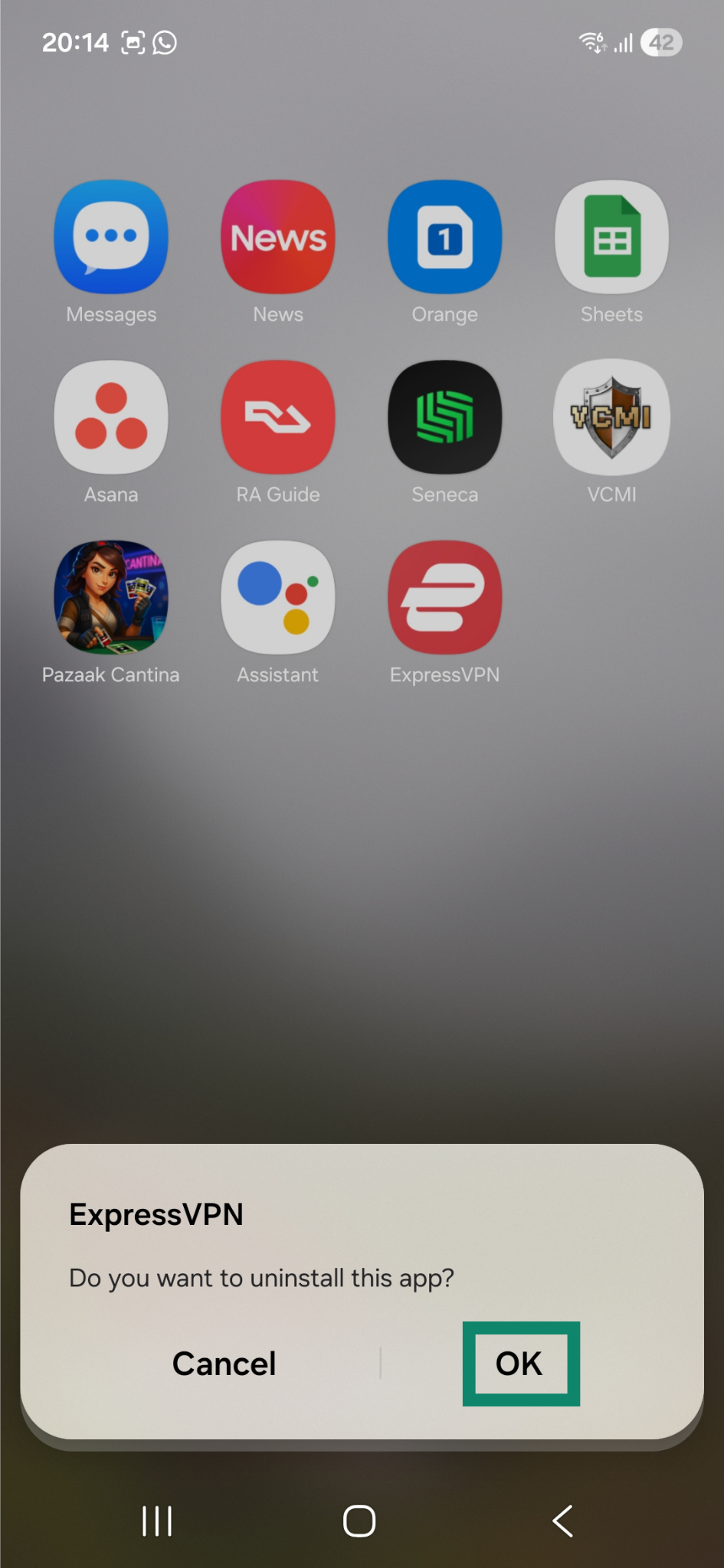Open recent apps
The width and height of the screenshot is (724, 1568).
coord(157,1521)
